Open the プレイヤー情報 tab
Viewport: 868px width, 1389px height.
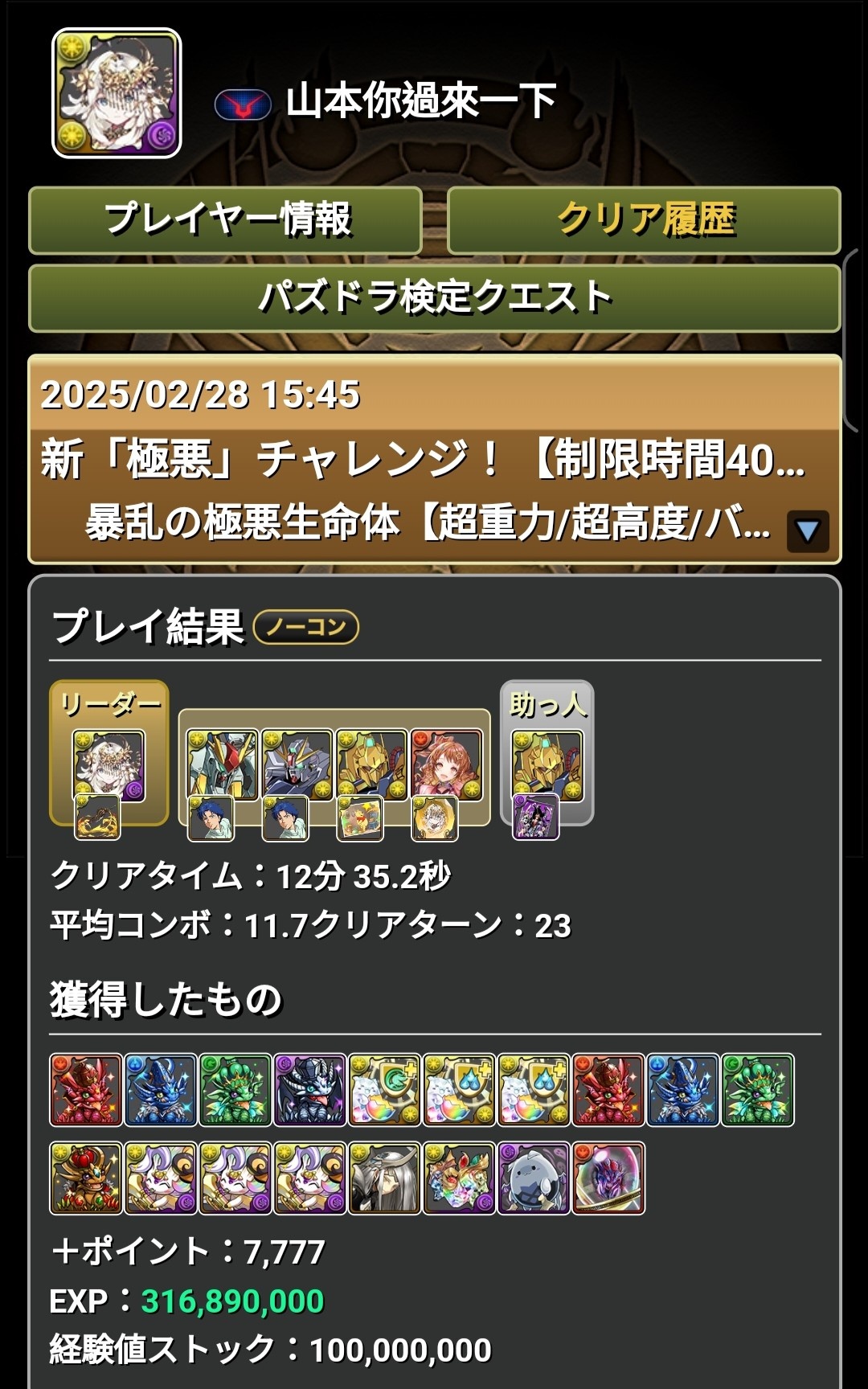pos(225,220)
